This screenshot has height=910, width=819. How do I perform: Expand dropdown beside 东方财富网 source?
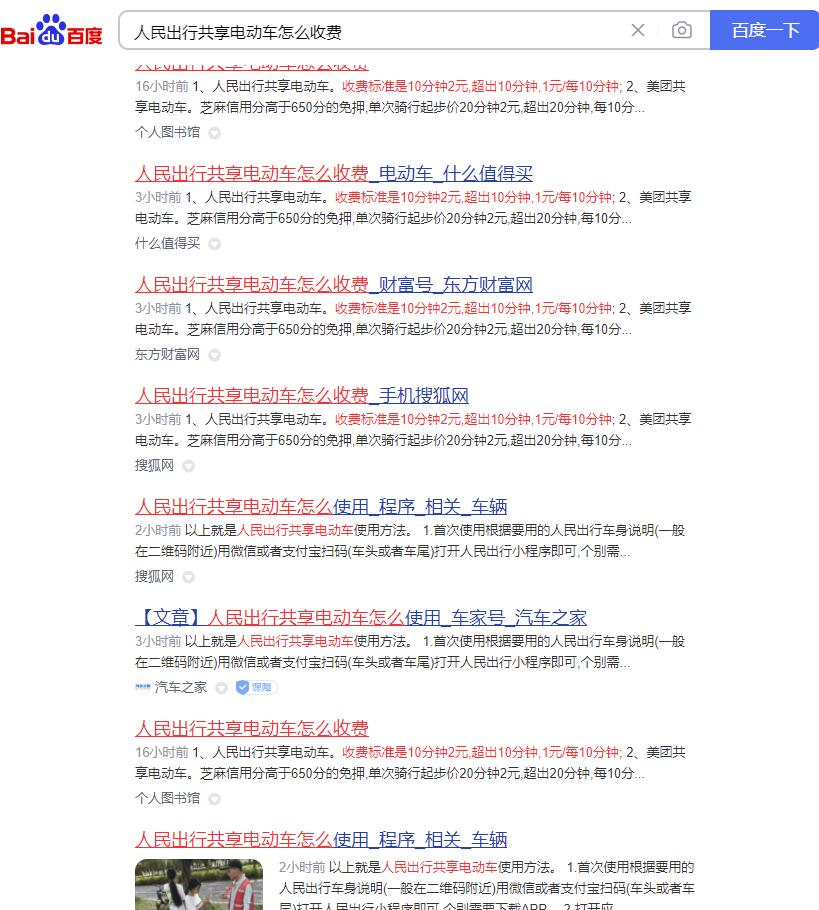point(214,355)
